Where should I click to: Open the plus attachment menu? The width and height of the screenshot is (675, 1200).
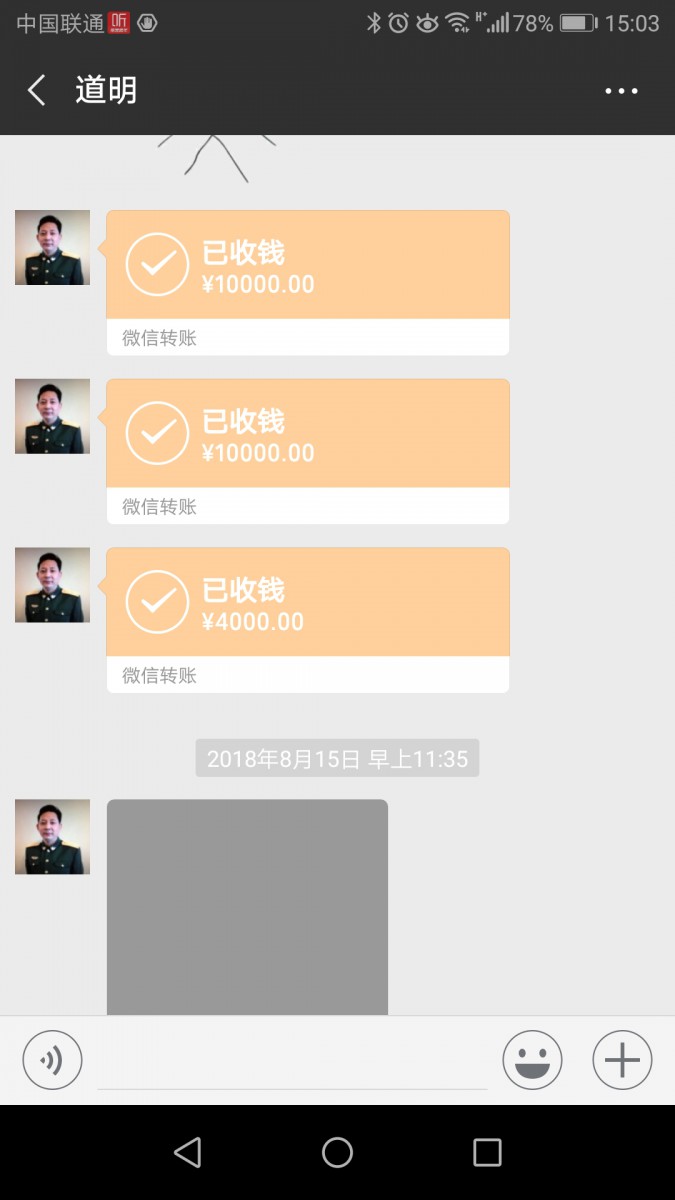[622, 1059]
